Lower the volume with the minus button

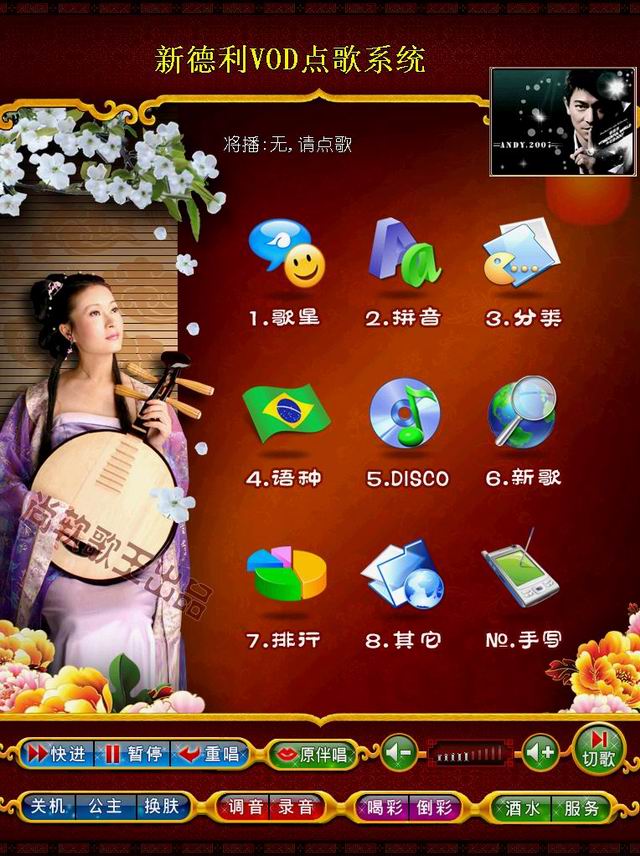(399, 752)
